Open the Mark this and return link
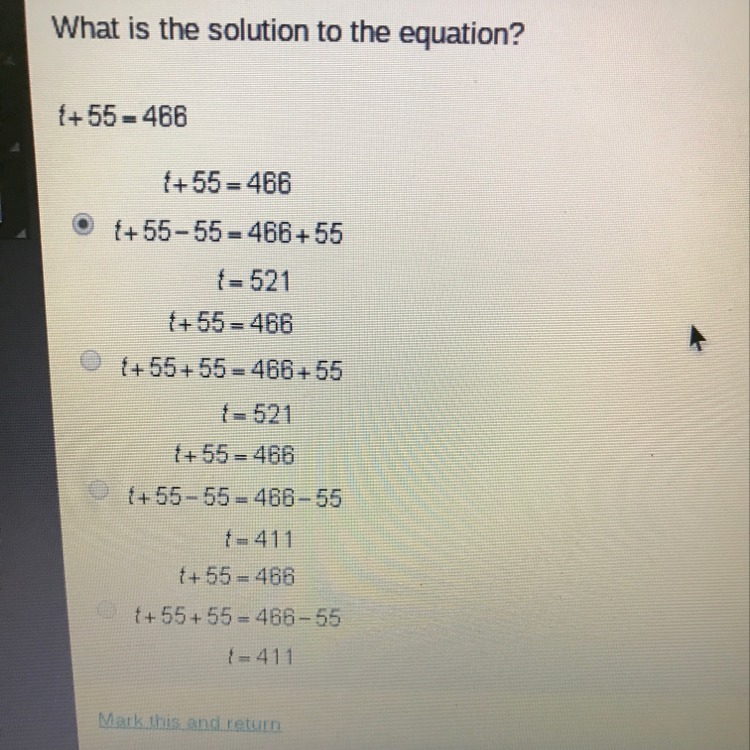Viewport: 750px width, 750px height. point(189,722)
